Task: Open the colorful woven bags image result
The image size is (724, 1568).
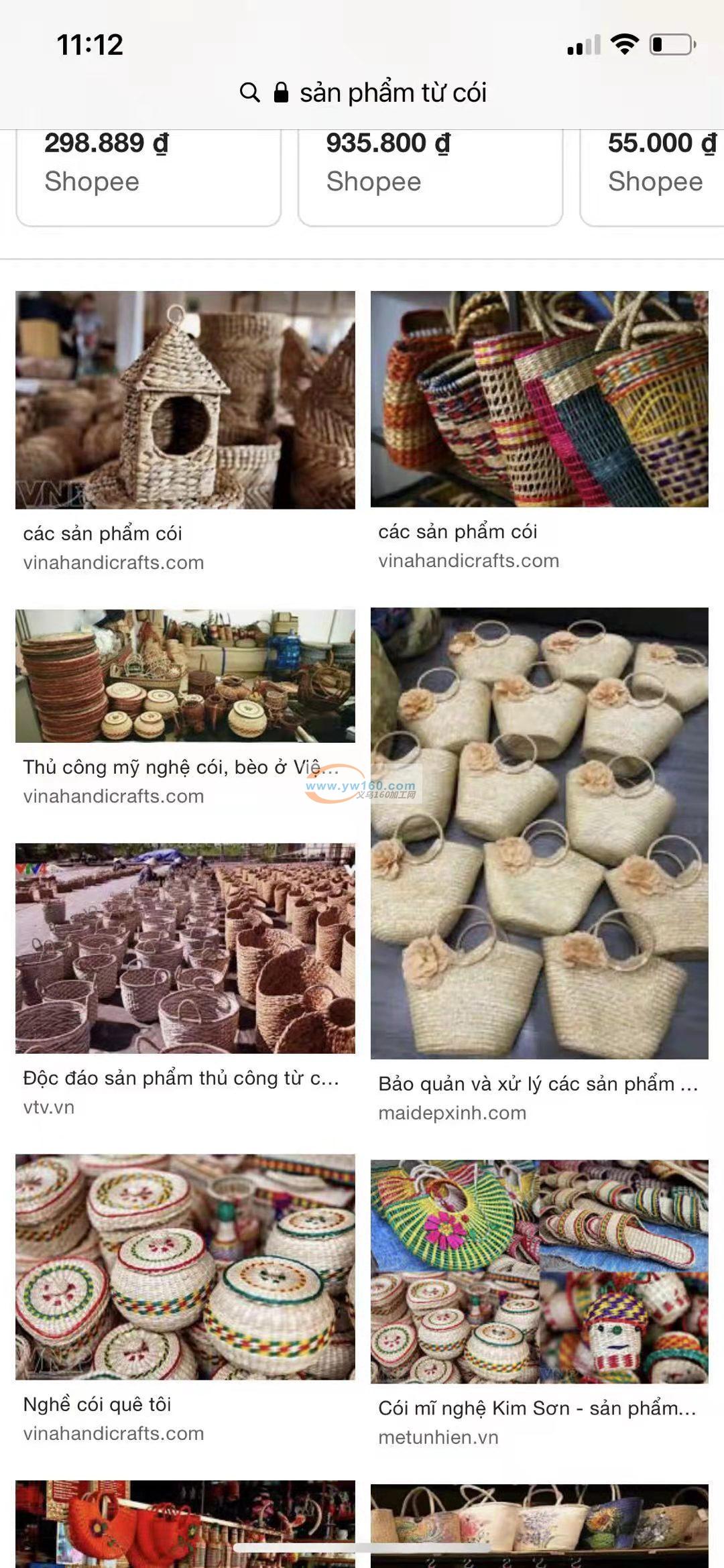Action: 539,398
